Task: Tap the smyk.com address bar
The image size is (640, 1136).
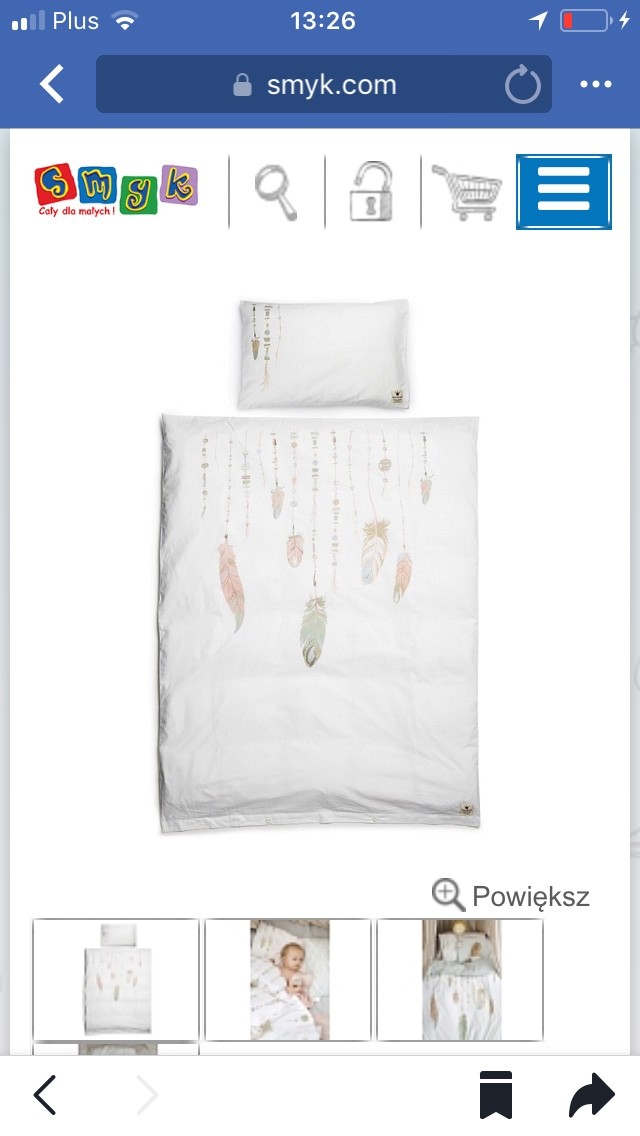Action: pyautogui.click(x=324, y=84)
